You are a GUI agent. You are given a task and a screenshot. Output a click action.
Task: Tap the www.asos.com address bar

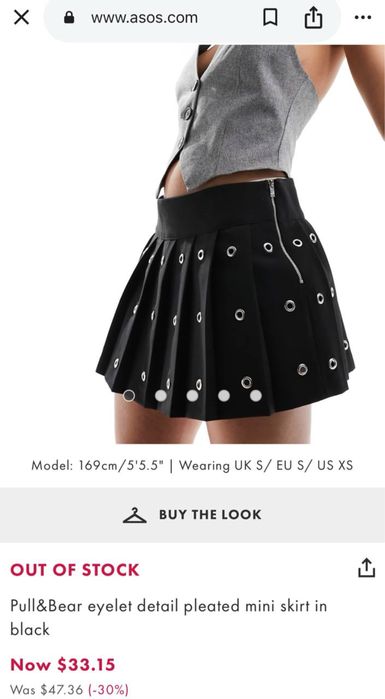(x=144, y=18)
